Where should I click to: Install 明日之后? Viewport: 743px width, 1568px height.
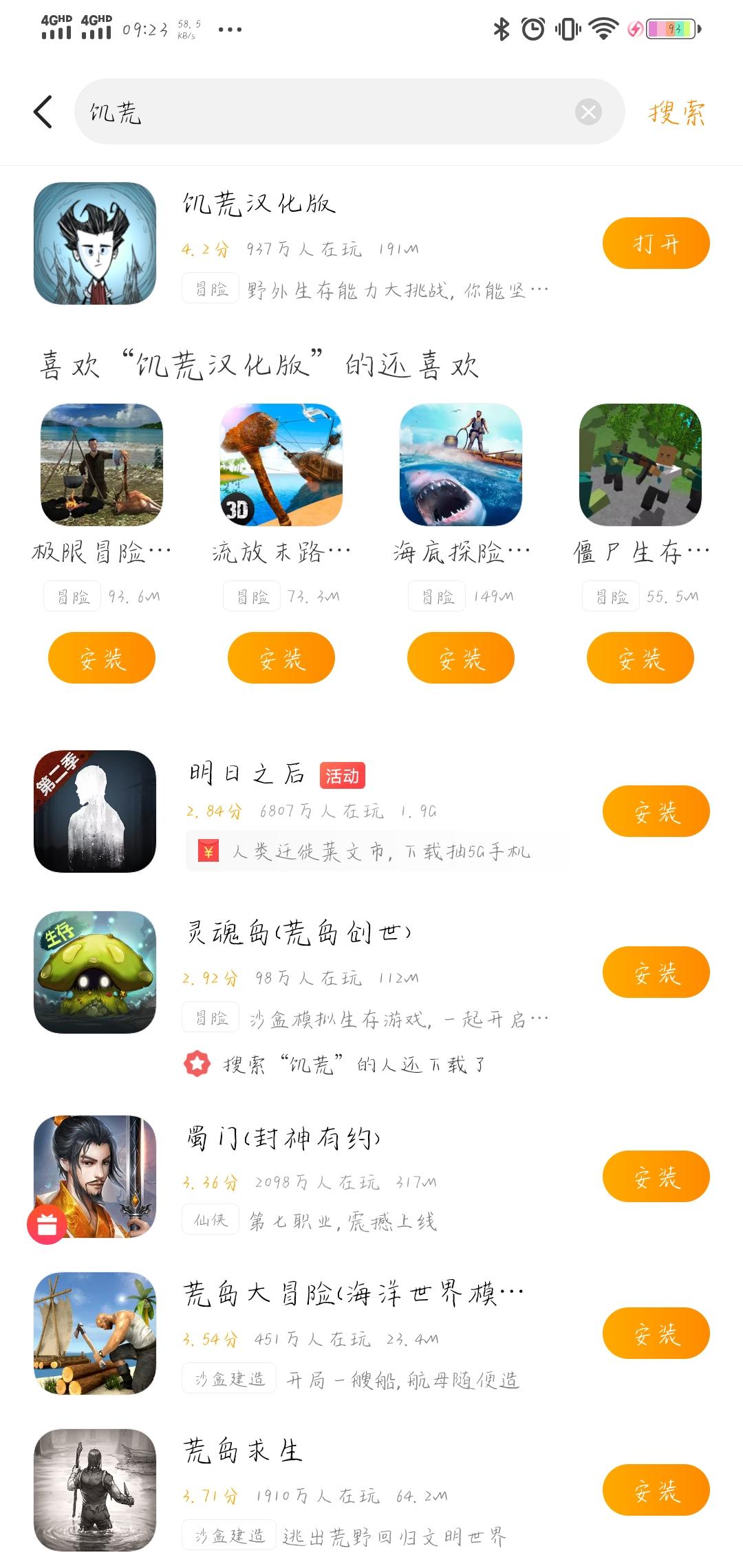click(656, 812)
